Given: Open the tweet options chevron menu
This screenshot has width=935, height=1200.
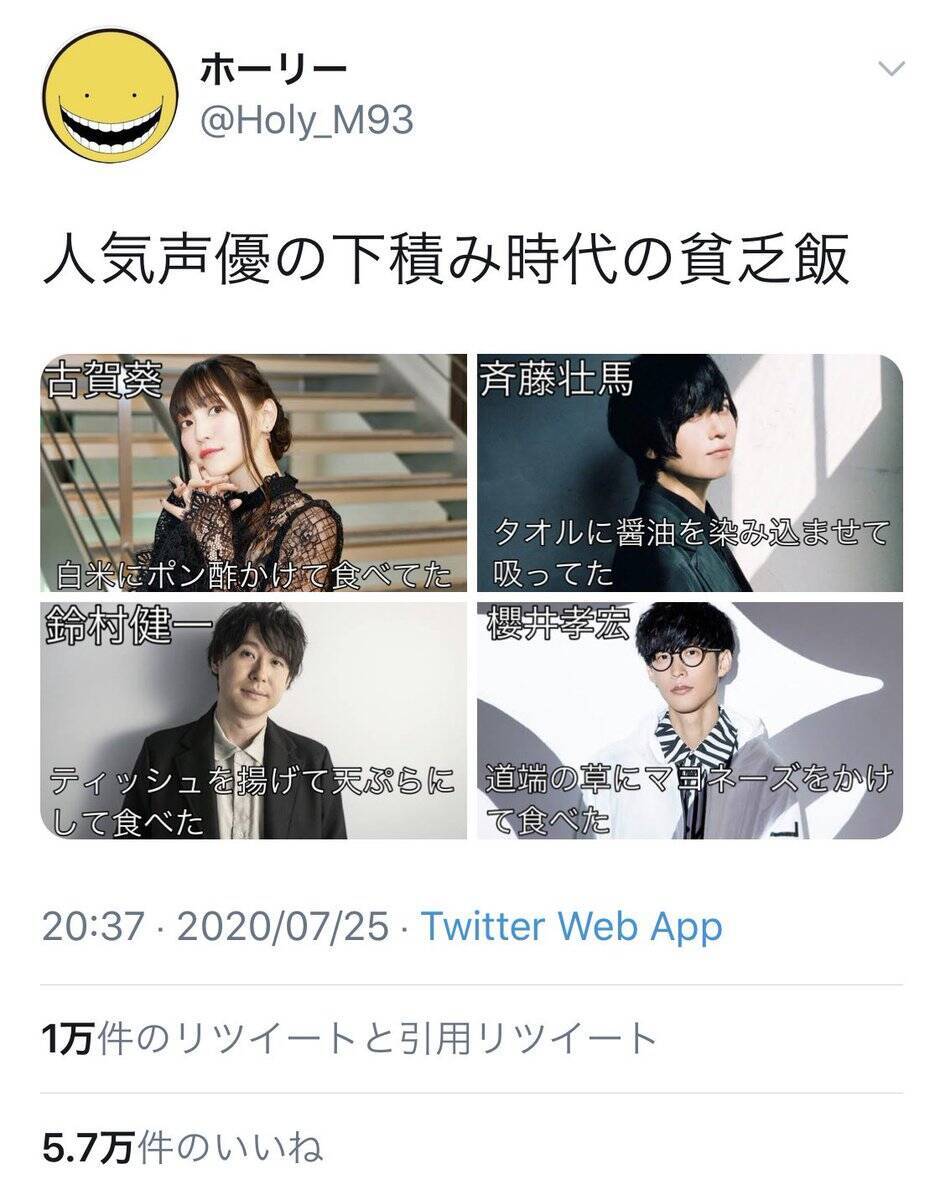Looking at the screenshot, I should coord(889,69).
